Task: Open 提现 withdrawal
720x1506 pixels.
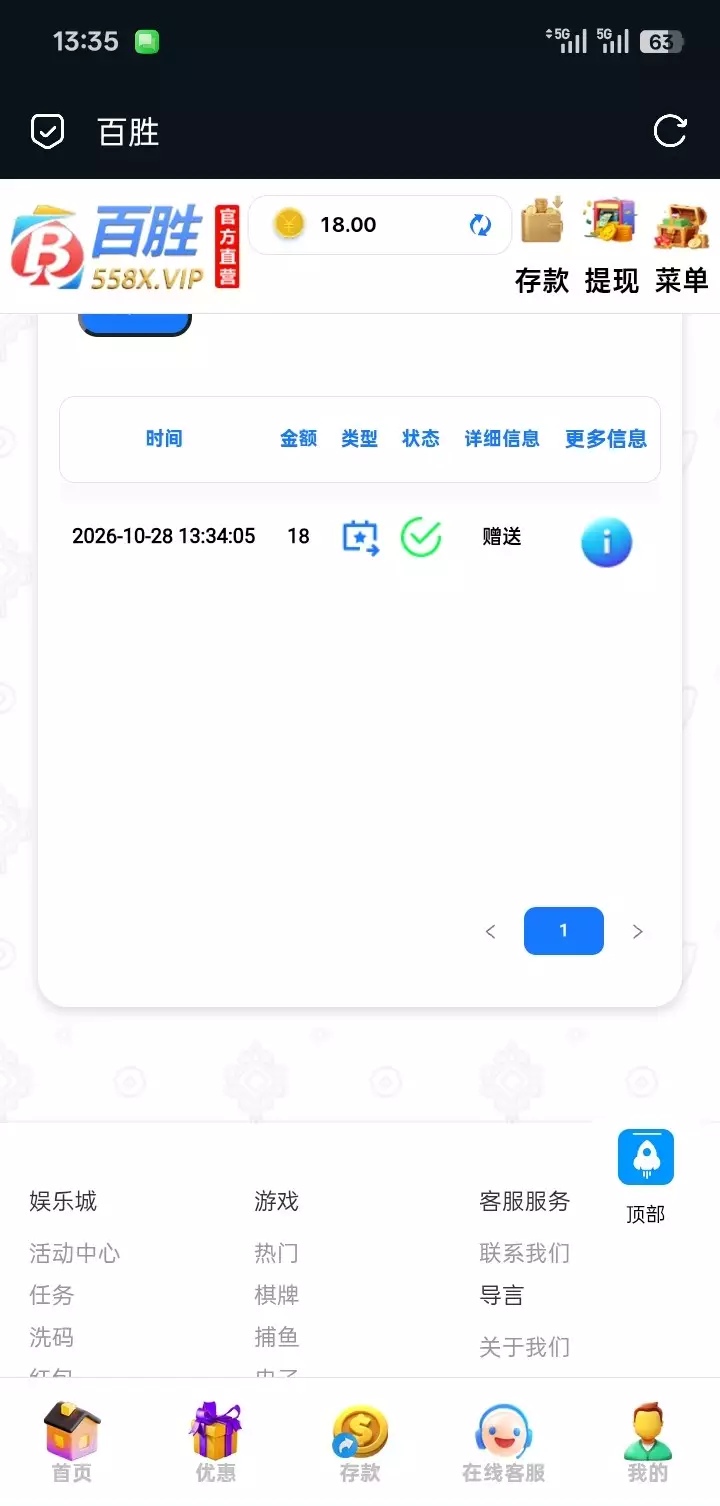Action: point(612,246)
